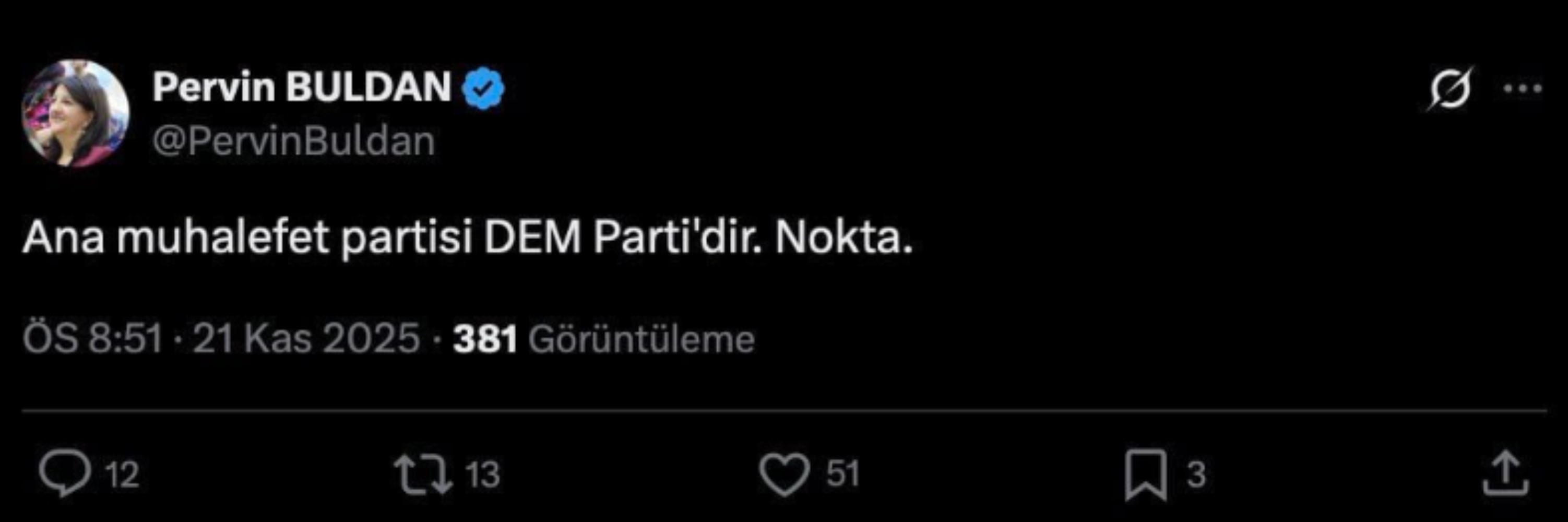
Task: Repost the tweet with 13 reposts
Action: (423, 474)
